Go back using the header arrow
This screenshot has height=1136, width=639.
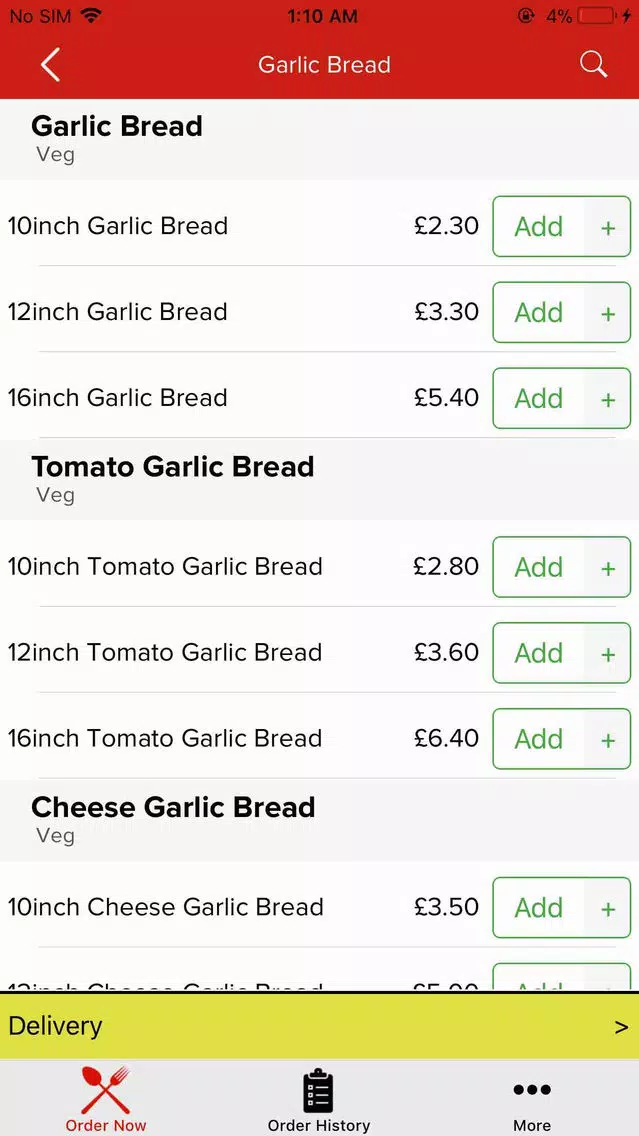pyautogui.click(x=50, y=64)
